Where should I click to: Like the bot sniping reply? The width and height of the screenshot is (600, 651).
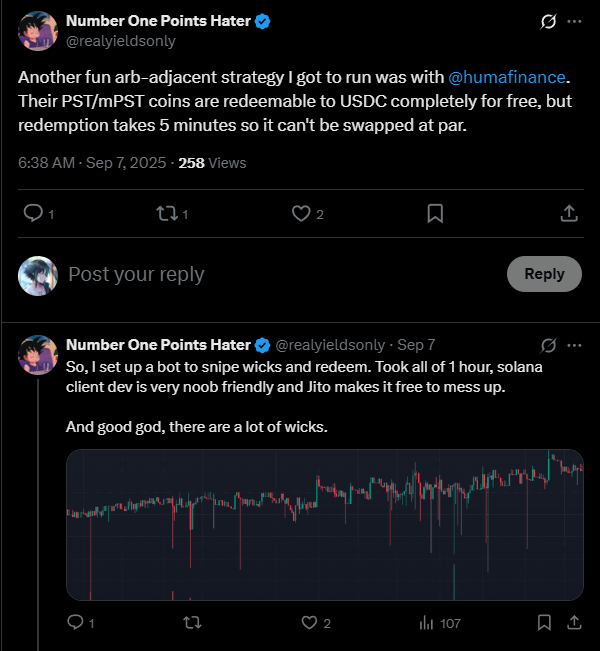[309, 622]
